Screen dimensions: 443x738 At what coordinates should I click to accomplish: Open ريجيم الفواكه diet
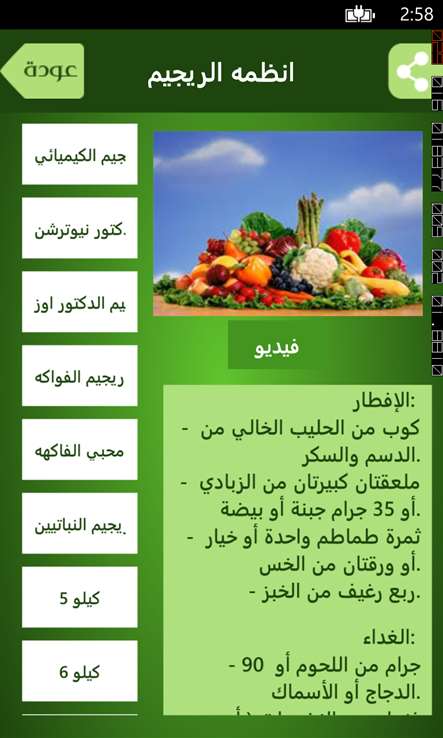[x=80, y=376]
